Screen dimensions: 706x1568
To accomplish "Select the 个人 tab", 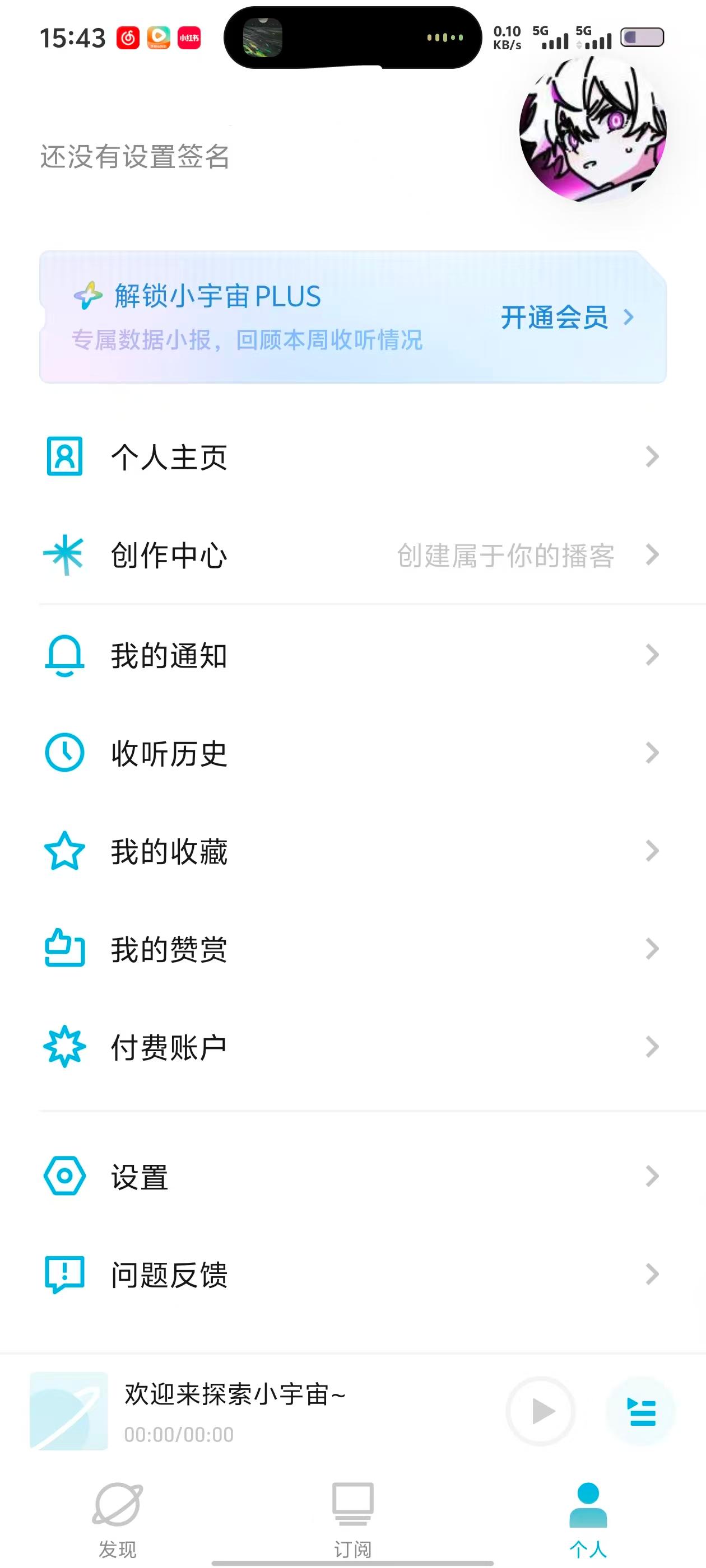I will [588, 1519].
